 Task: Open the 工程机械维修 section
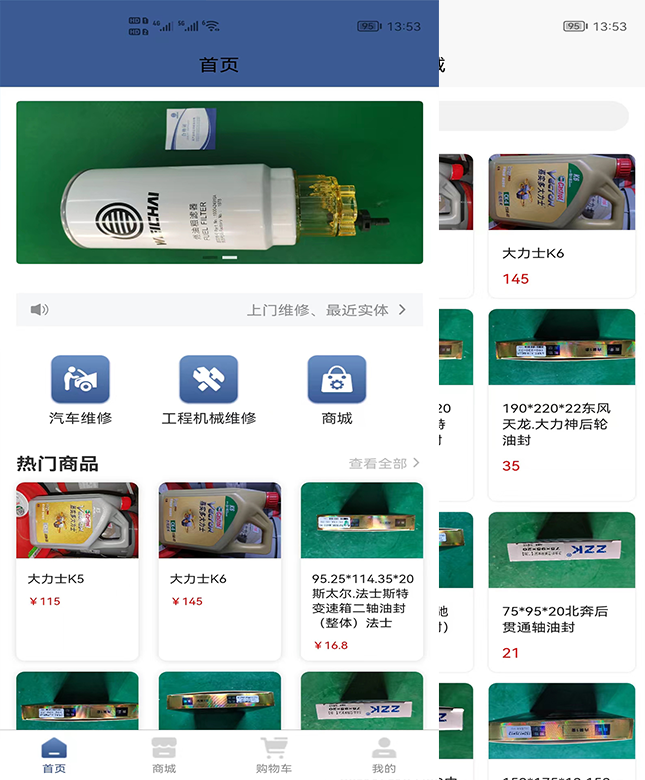[208, 390]
